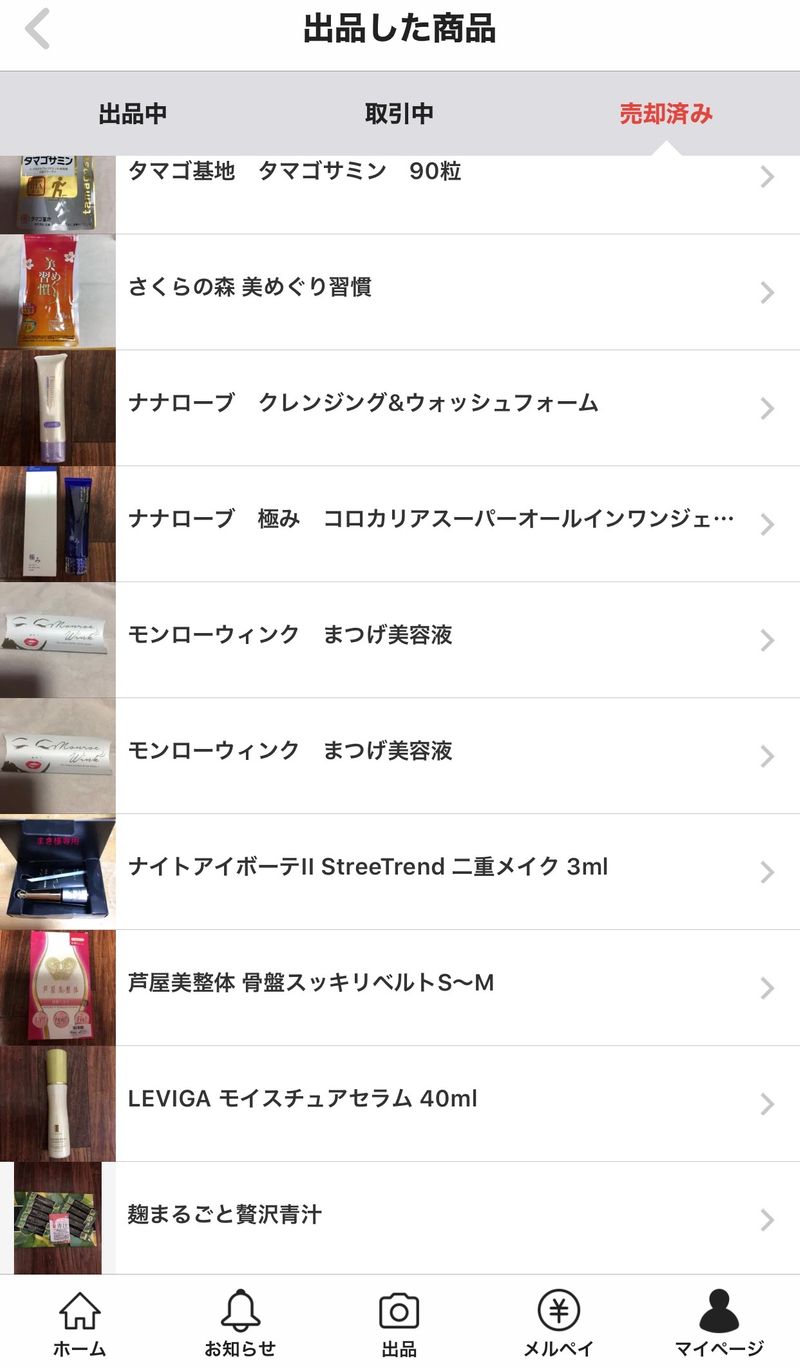The width and height of the screenshot is (800, 1369).
Task: Tap the 出品 camera tab
Action: click(399, 1323)
